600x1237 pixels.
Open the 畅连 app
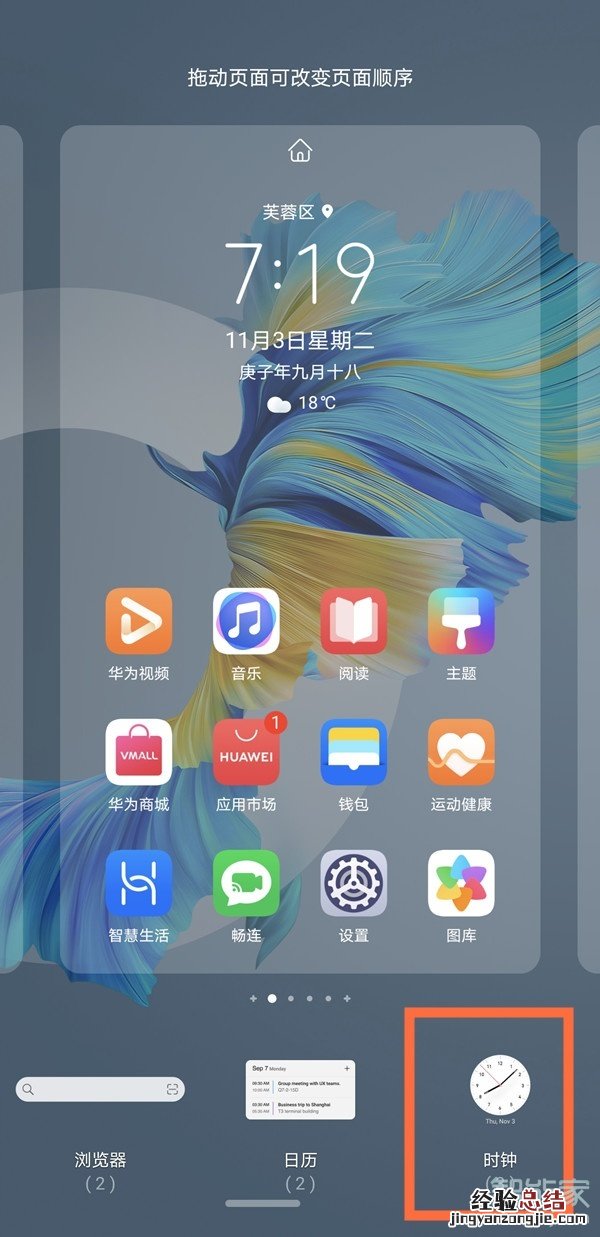click(x=246, y=883)
